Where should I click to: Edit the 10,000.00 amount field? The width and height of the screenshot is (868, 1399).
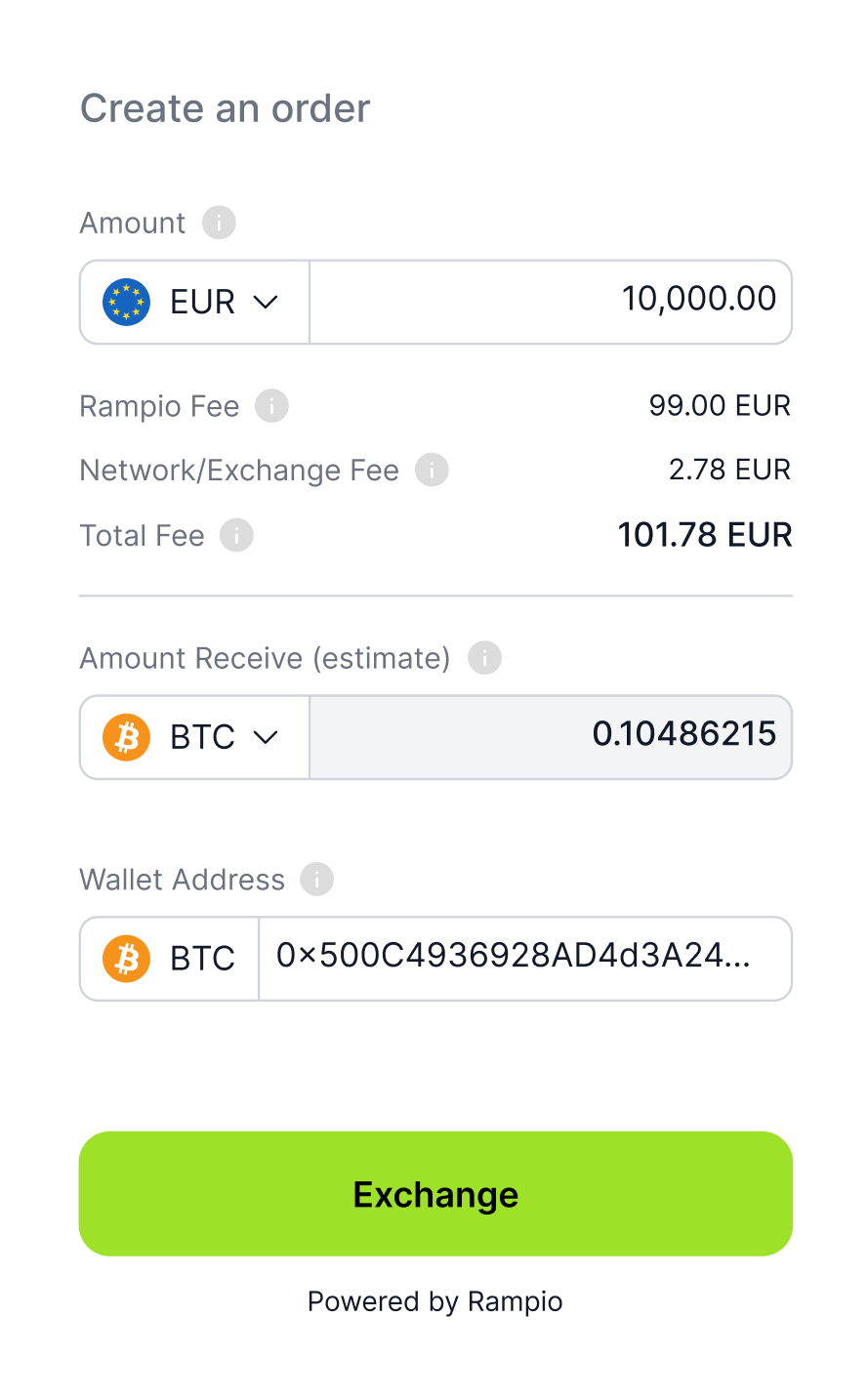[551, 302]
